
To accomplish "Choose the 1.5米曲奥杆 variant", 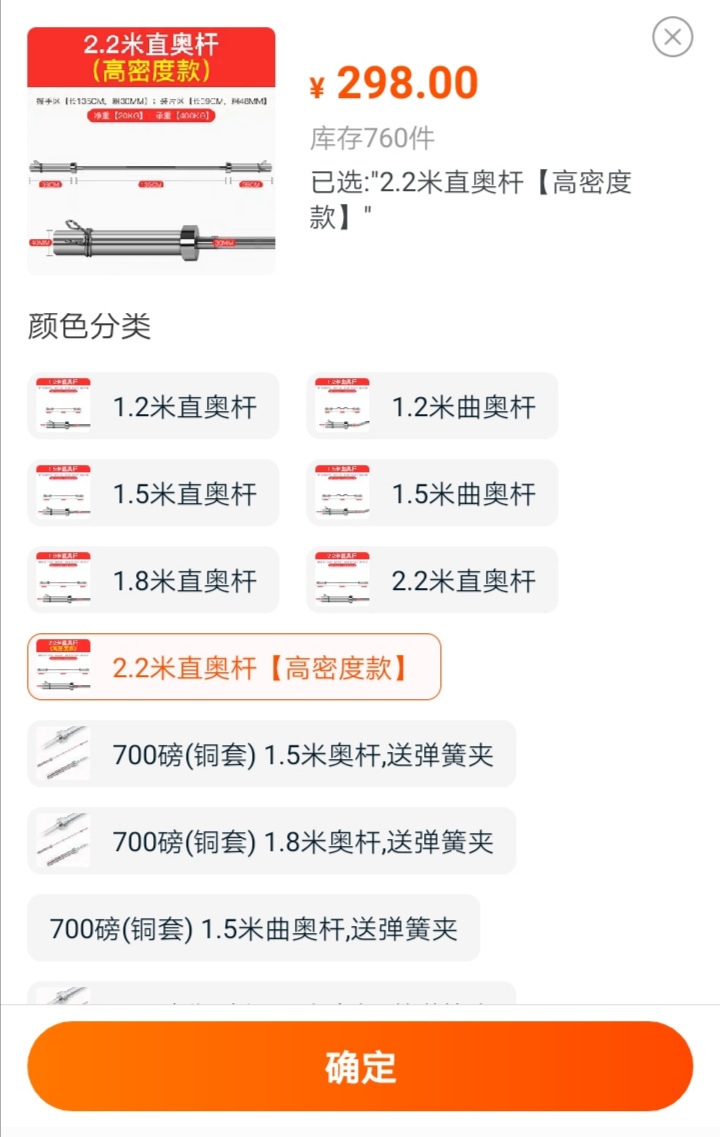I will 432,494.
